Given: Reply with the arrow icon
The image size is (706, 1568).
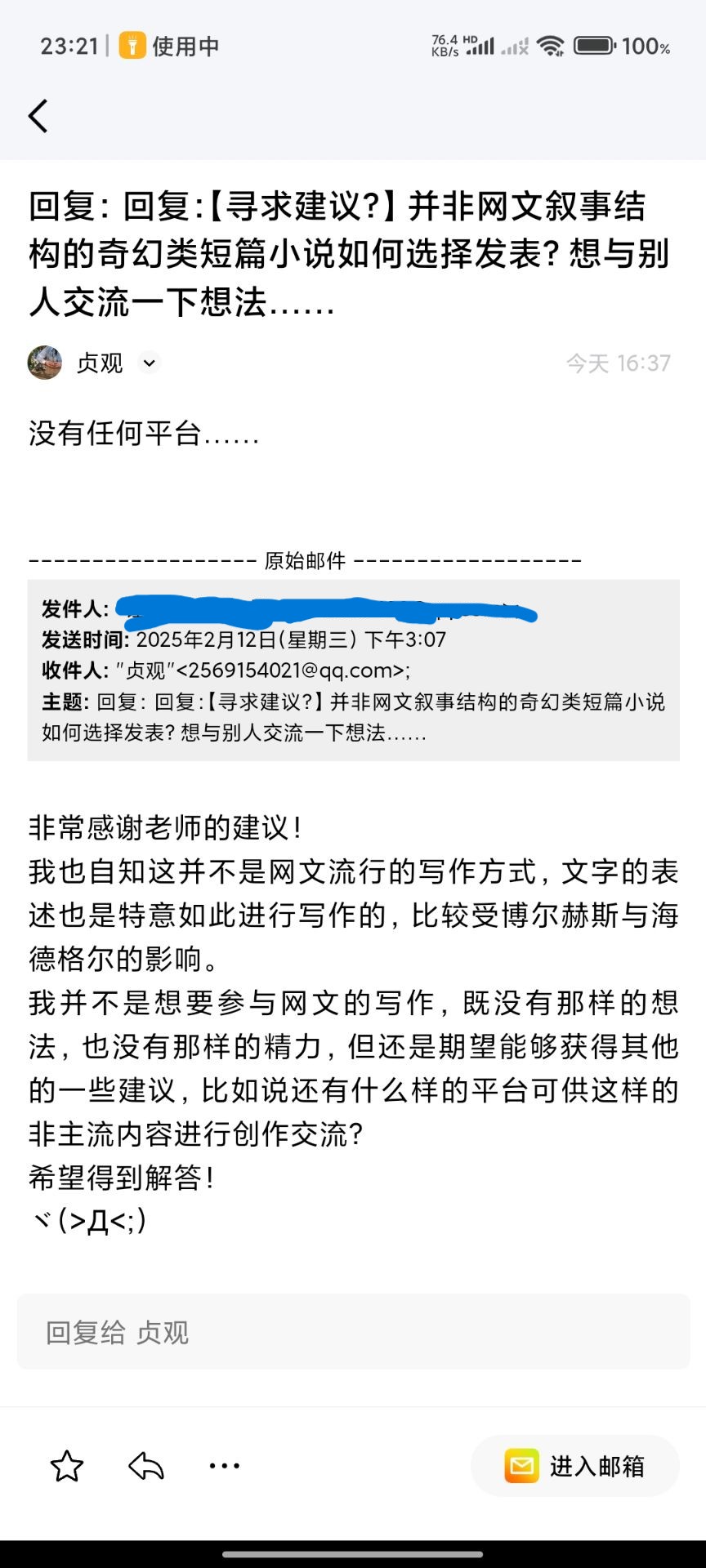Looking at the screenshot, I should 146,1466.
